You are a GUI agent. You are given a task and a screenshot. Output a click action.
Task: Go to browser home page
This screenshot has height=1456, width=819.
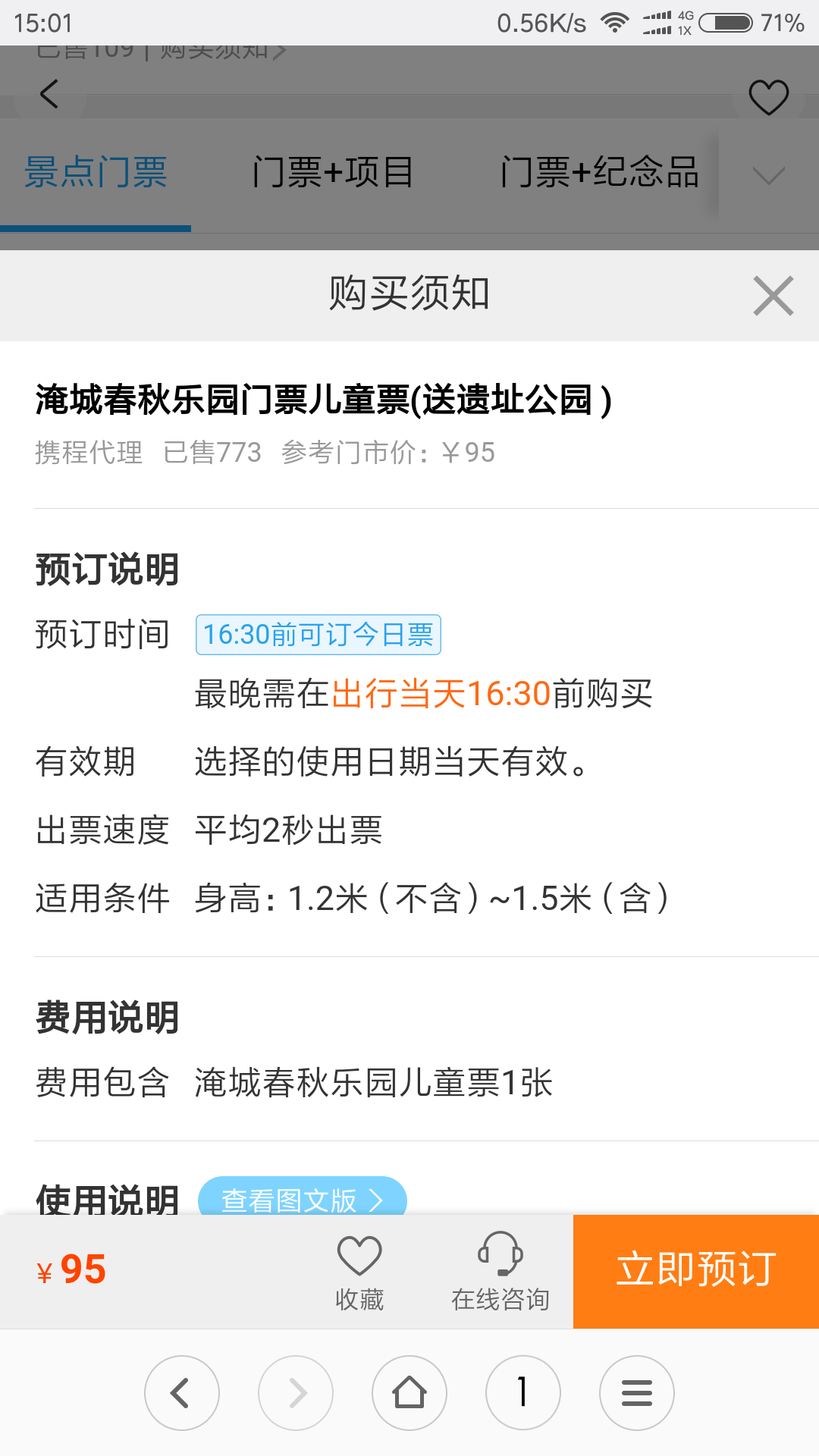[x=409, y=1393]
